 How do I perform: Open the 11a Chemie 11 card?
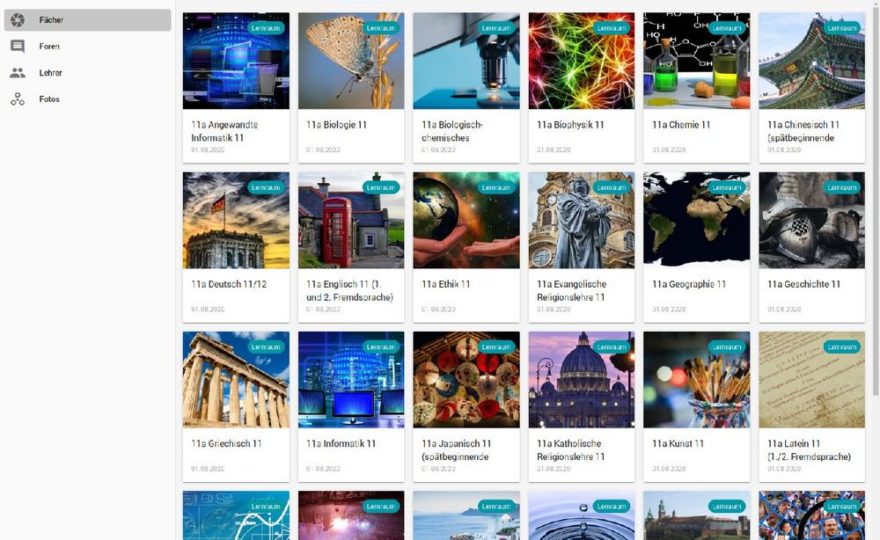tap(696, 88)
